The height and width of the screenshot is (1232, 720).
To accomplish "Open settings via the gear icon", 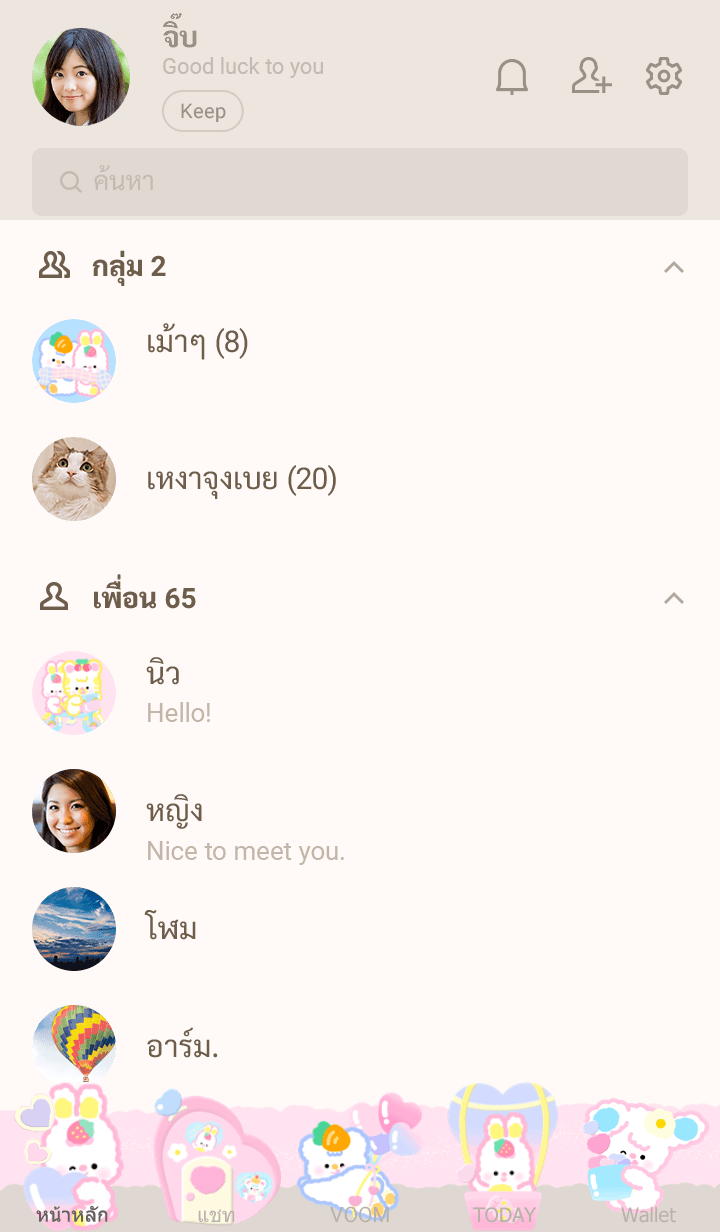I will (664, 77).
